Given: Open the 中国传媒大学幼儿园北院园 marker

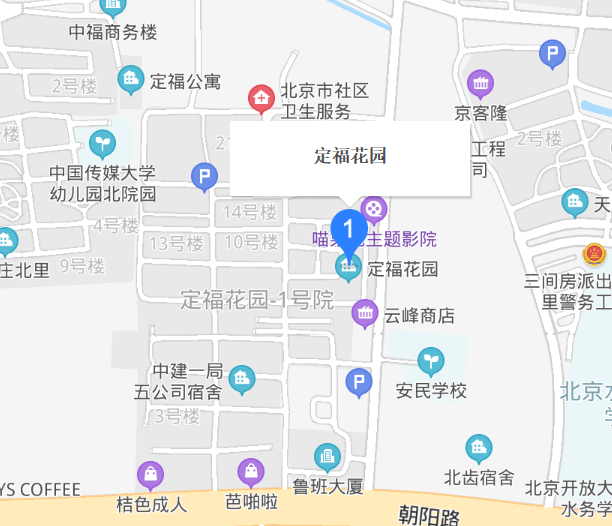Looking at the screenshot, I should 101,143.
